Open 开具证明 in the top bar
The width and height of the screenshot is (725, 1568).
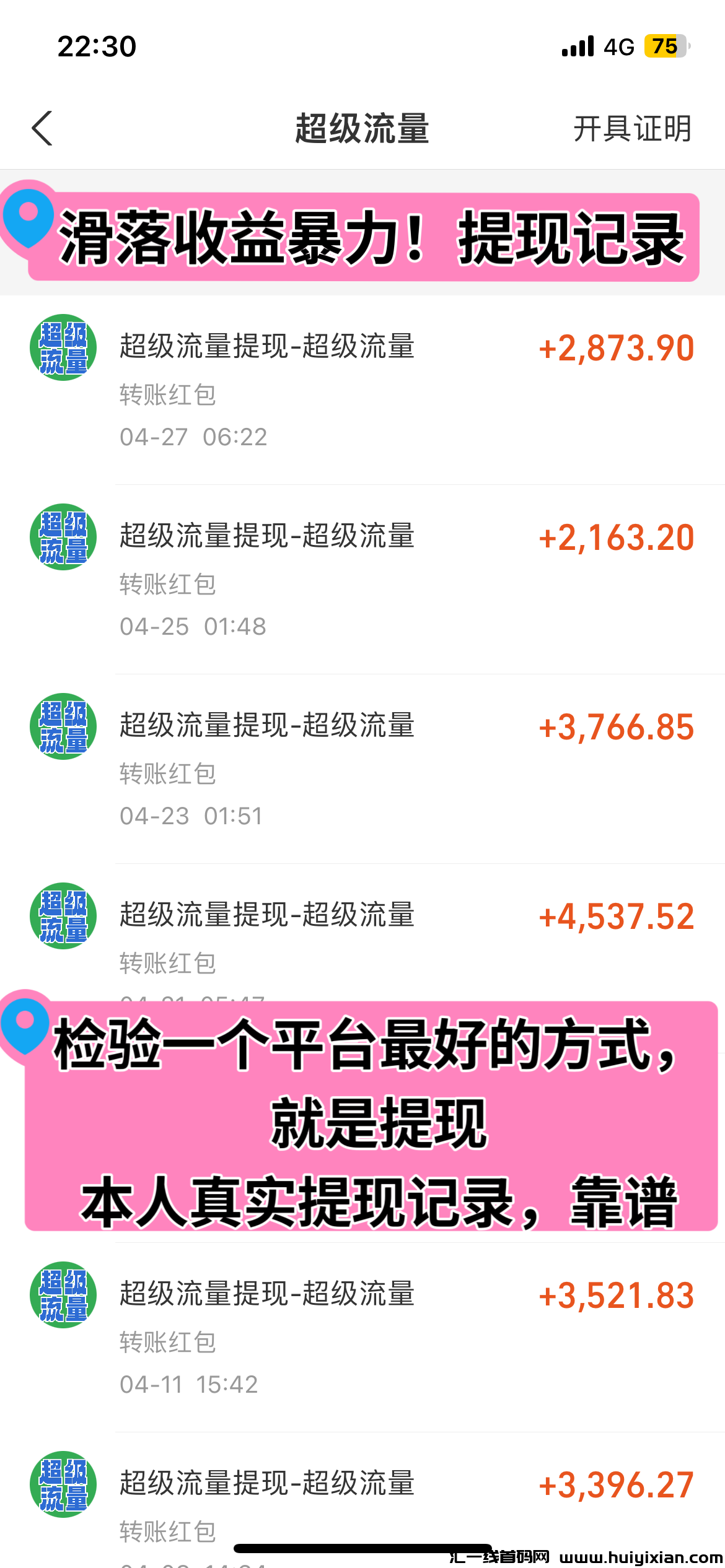(631, 129)
